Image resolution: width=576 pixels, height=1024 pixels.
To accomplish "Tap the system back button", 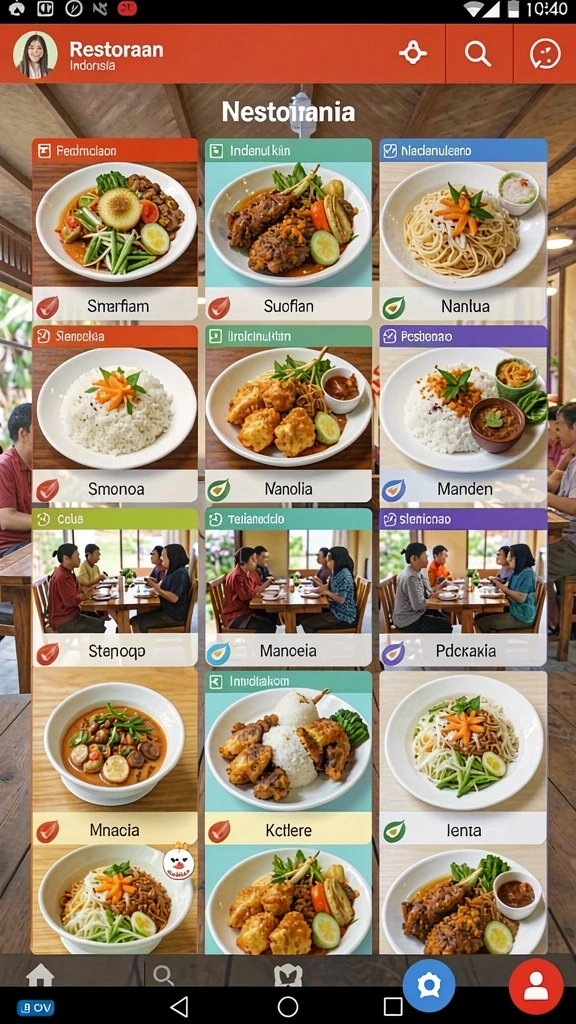I will [x=179, y=1006].
